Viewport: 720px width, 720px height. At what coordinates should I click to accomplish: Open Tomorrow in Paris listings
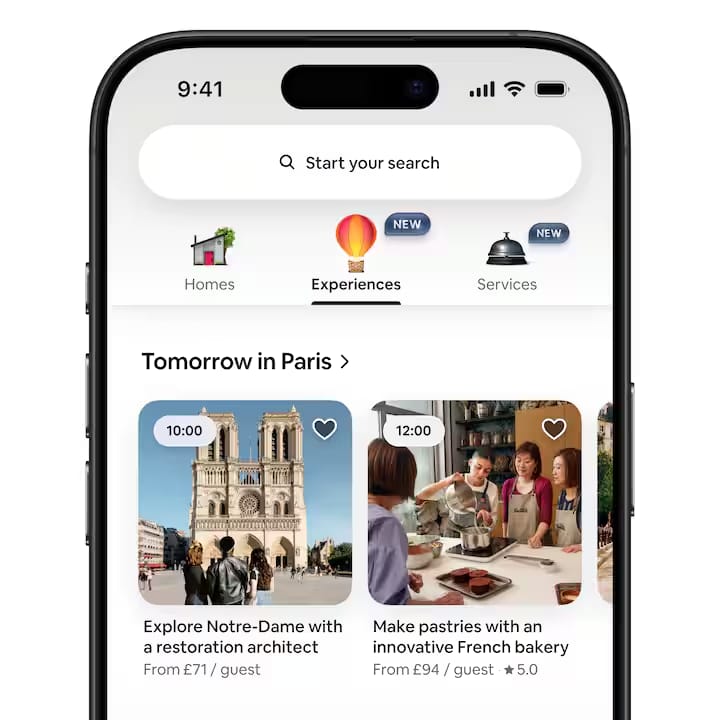click(246, 362)
